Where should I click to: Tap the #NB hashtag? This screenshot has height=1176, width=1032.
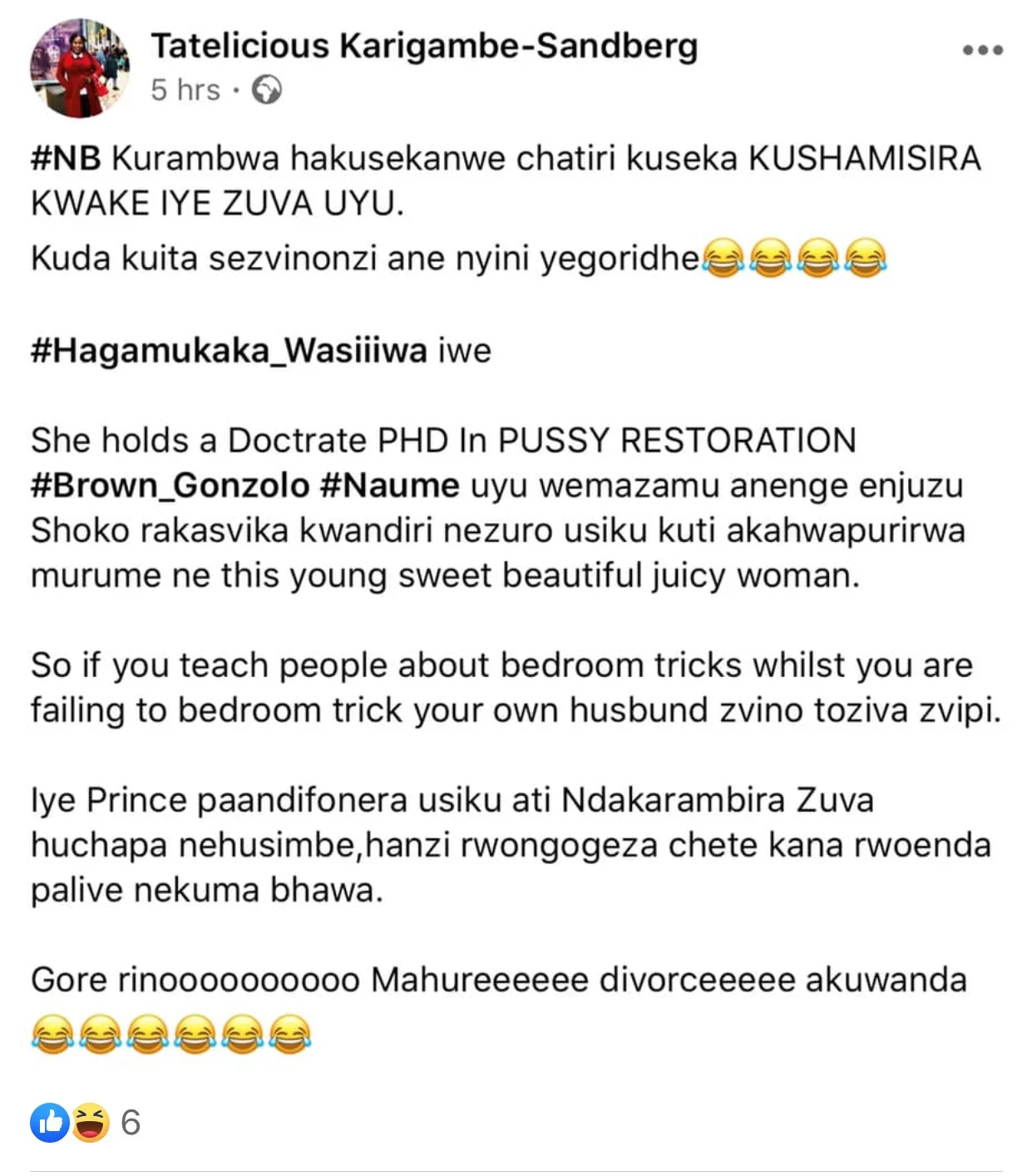(x=66, y=157)
